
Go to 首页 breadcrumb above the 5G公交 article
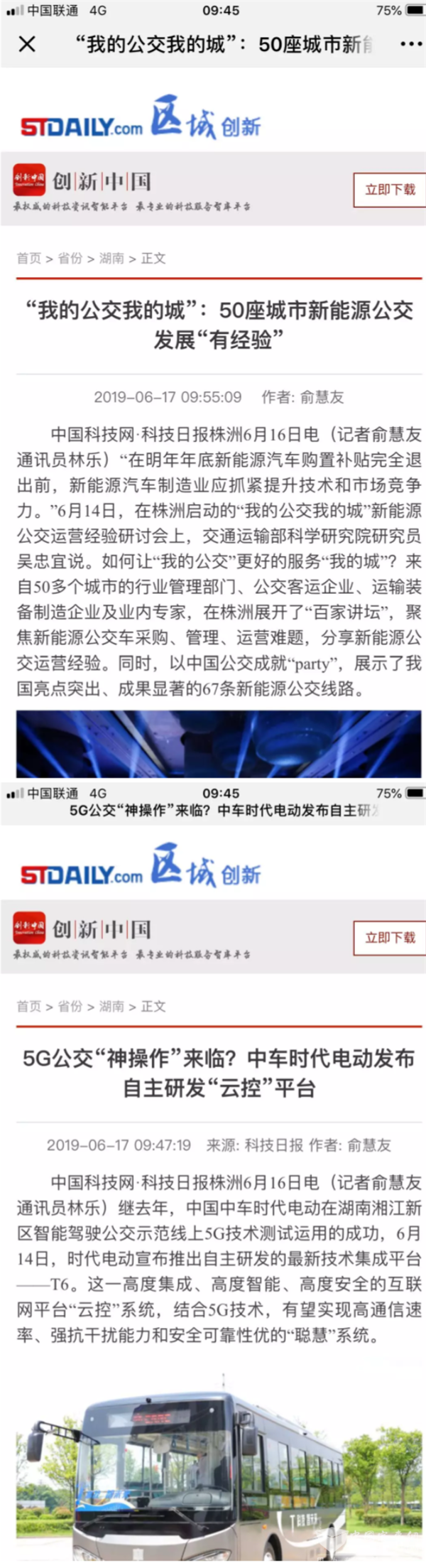click(29, 1006)
